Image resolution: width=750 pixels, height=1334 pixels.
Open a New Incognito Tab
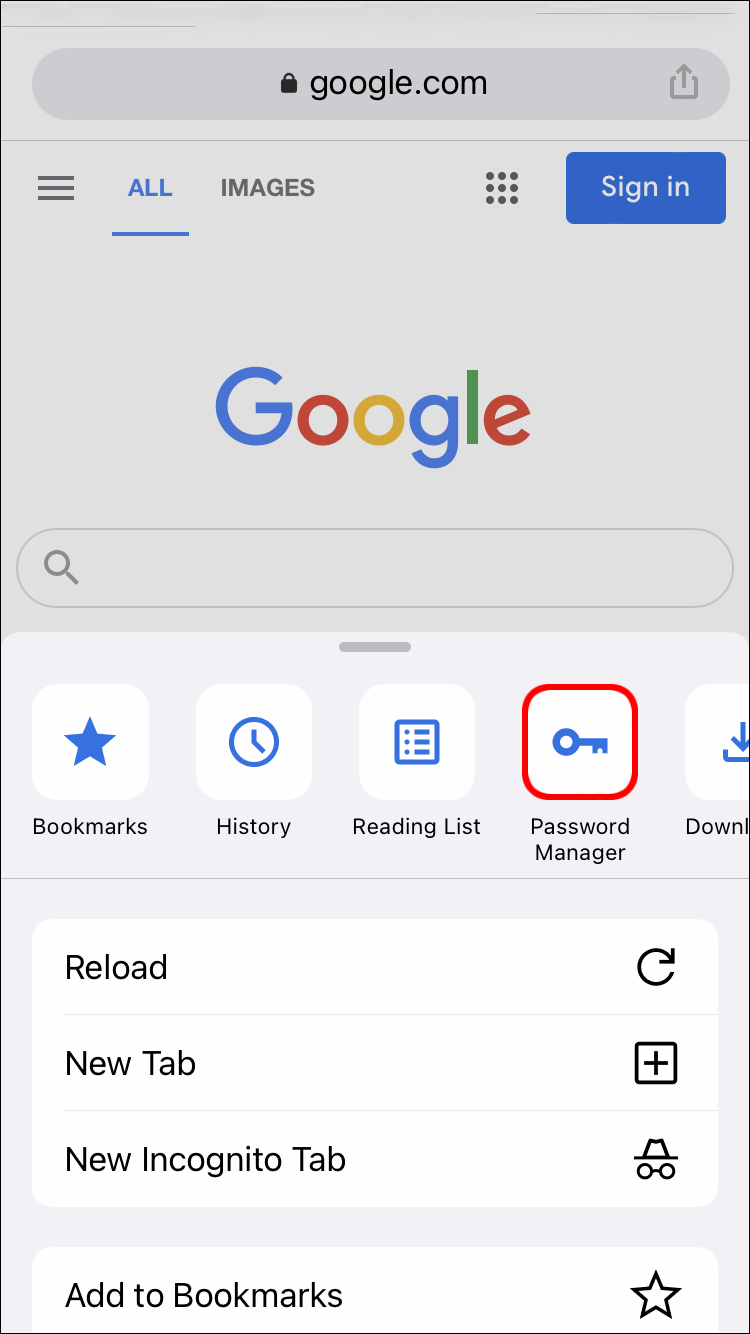[x=374, y=1159]
